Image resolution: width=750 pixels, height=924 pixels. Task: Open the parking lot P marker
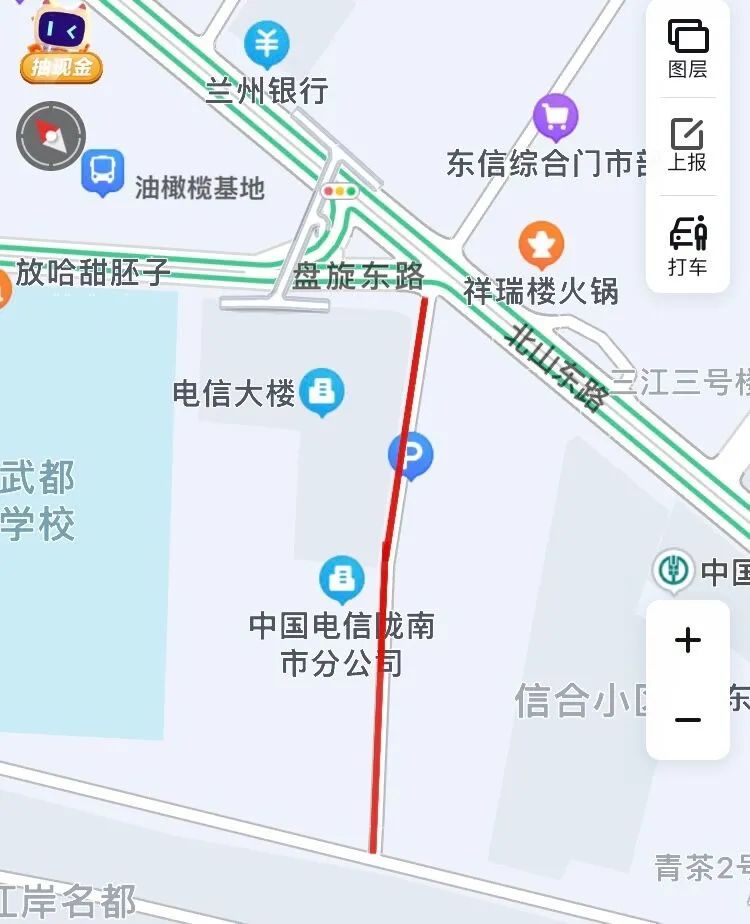coord(411,454)
